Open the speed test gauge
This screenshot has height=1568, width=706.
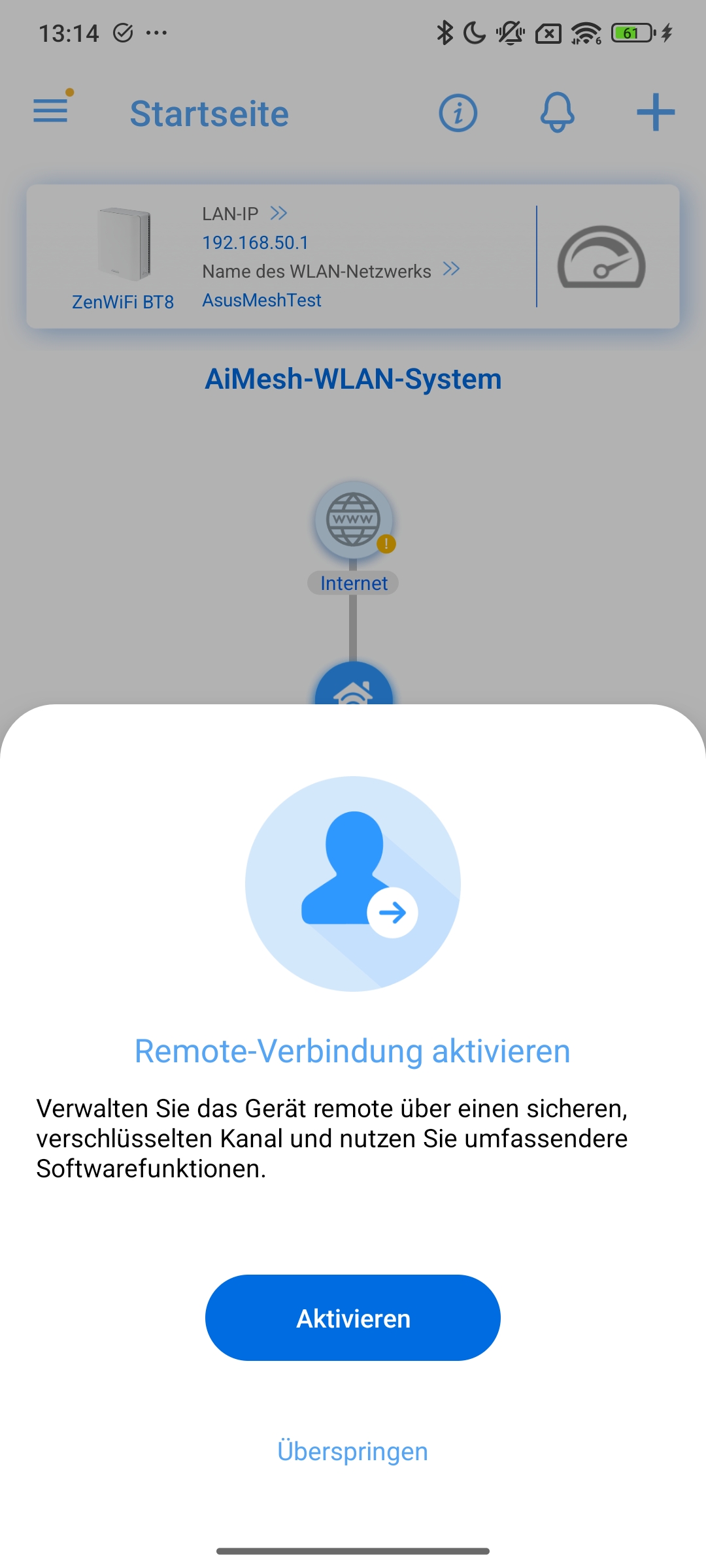tap(601, 257)
